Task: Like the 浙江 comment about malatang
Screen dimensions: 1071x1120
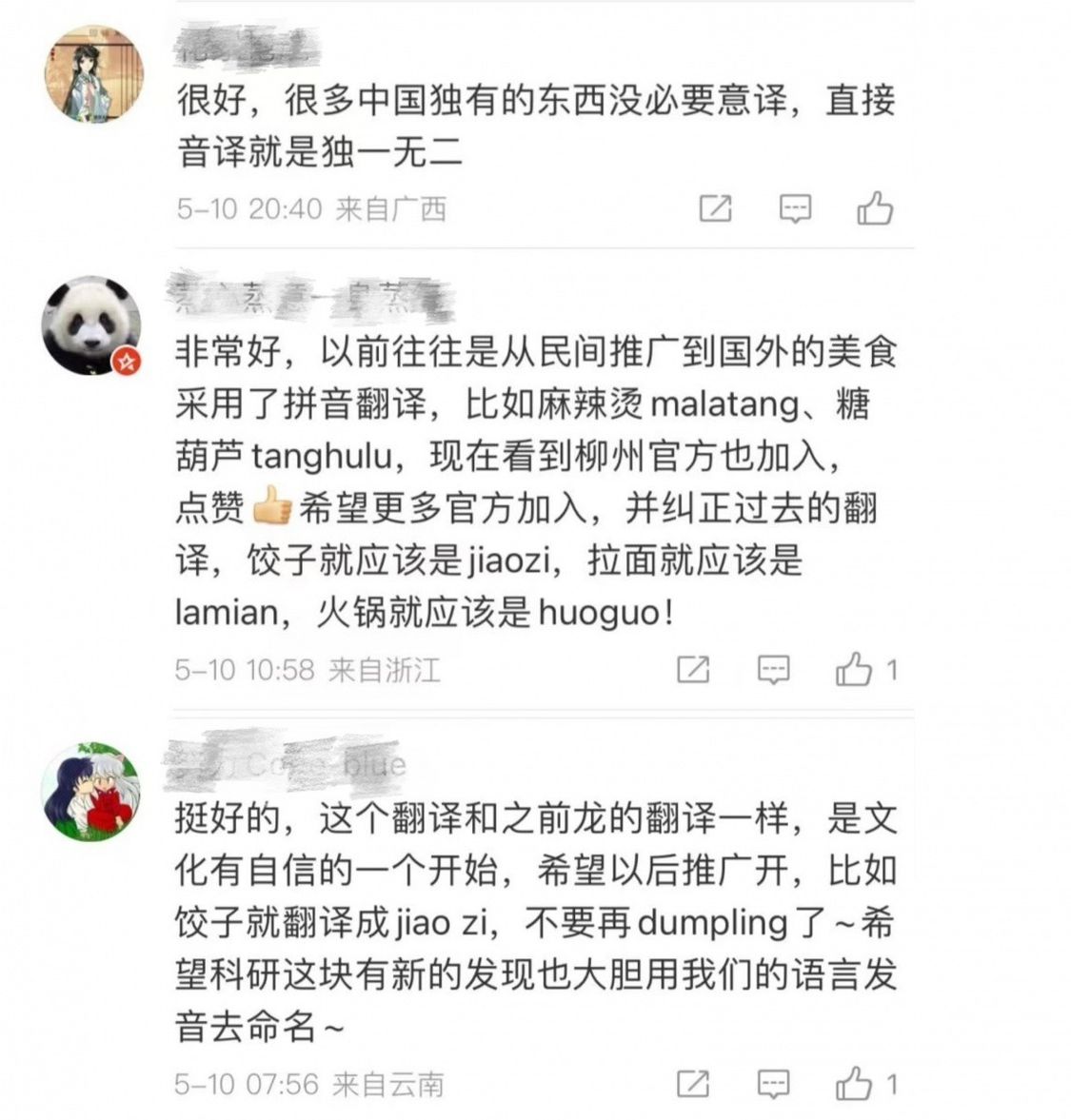Action: point(854,670)
